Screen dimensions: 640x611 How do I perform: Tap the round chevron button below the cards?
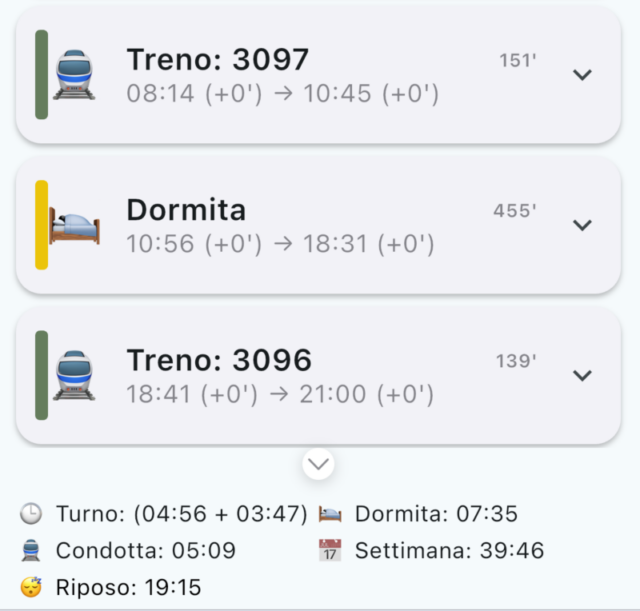click(318, 464)
